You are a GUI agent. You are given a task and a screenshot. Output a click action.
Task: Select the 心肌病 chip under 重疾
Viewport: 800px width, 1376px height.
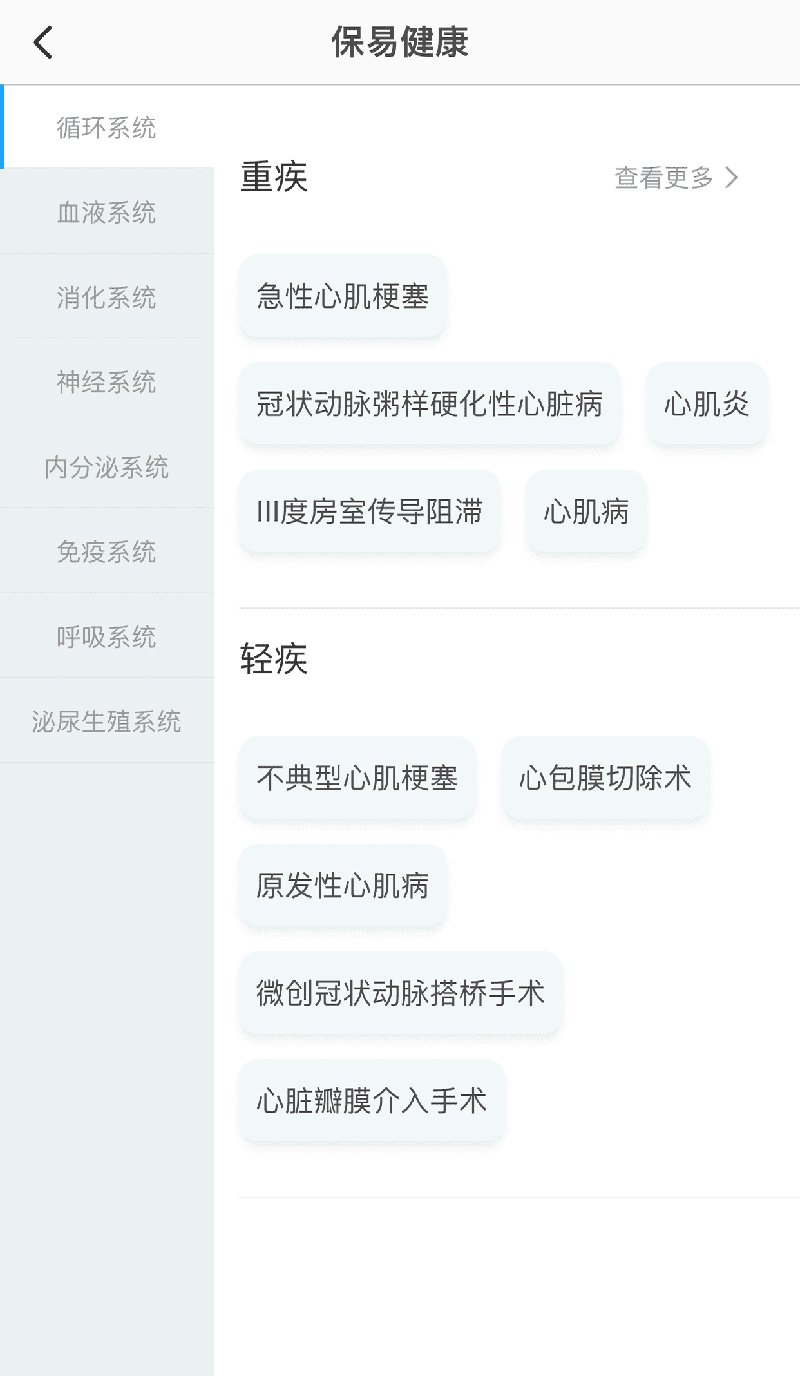tap(586, 512)
